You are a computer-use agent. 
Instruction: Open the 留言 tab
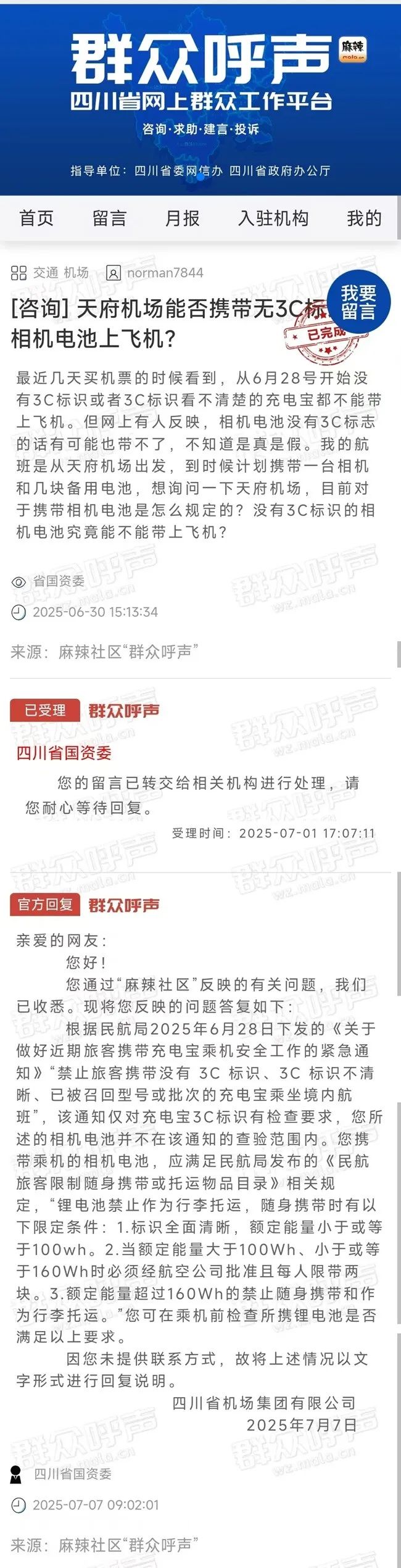(x=109, y=218)
